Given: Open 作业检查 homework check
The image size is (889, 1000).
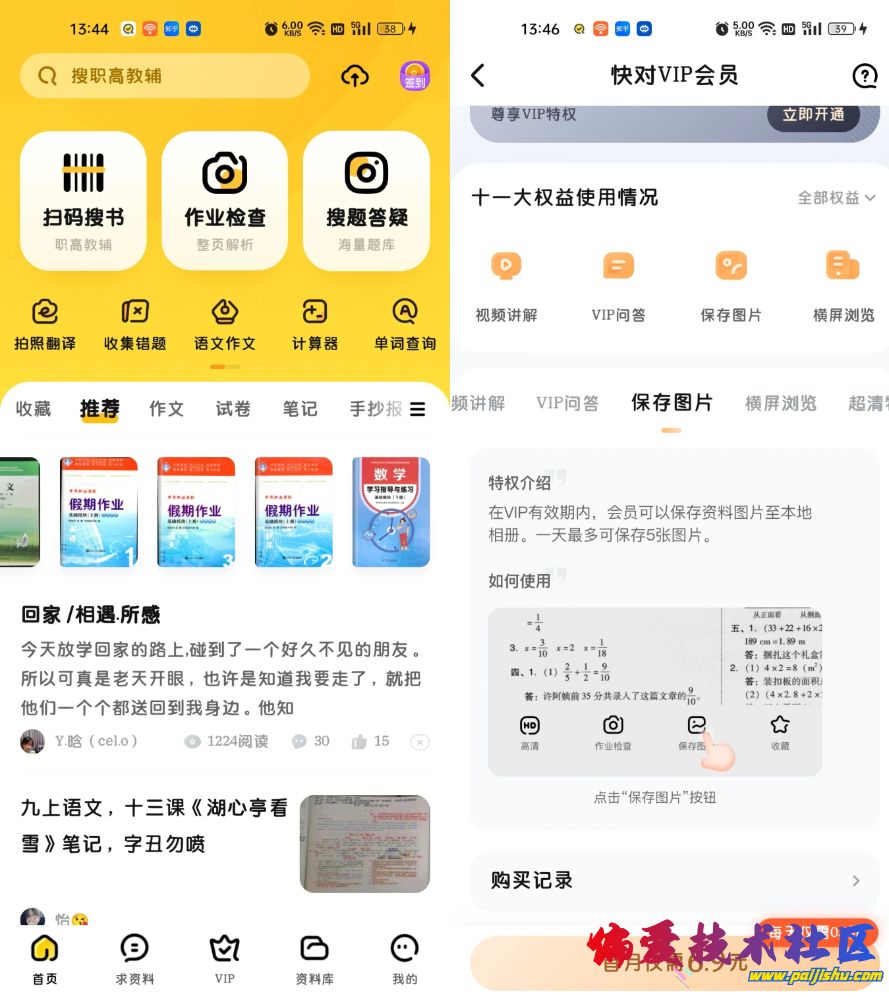Looking at the screenshot, I should click(x=225, y=200).
